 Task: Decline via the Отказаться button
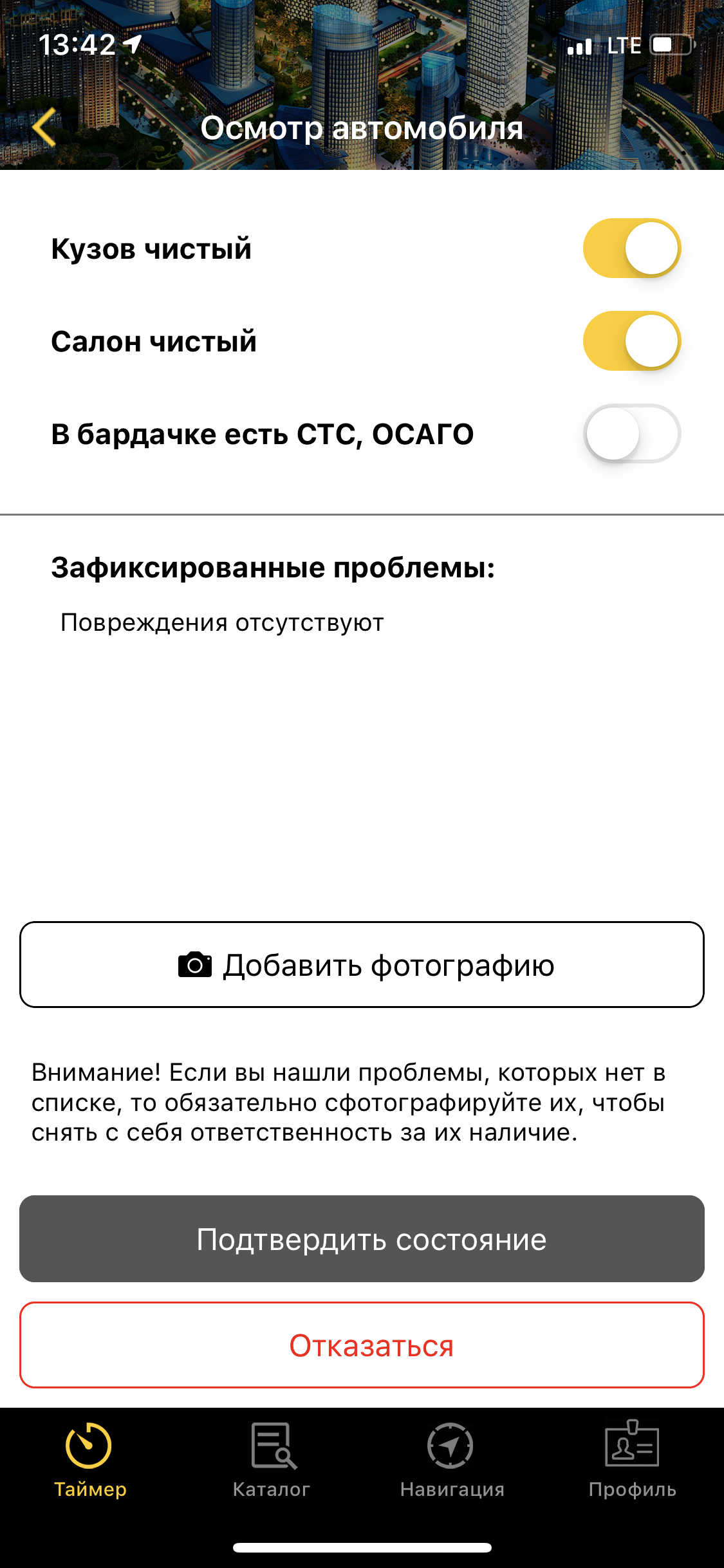click(362, 1345)
